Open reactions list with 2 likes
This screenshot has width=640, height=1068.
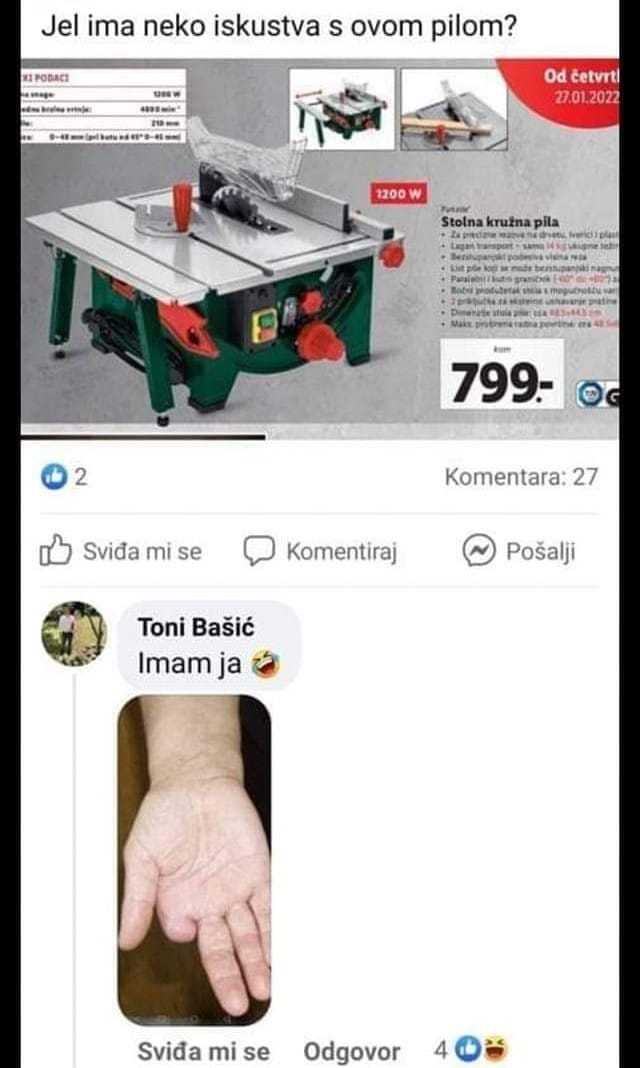(x=65, y=477)
